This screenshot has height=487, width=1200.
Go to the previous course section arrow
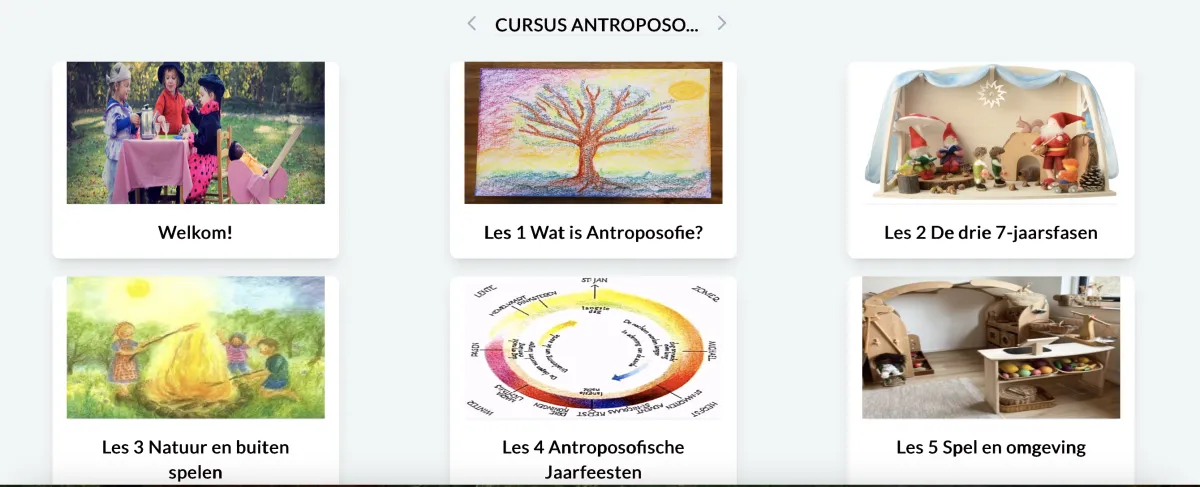472,24
